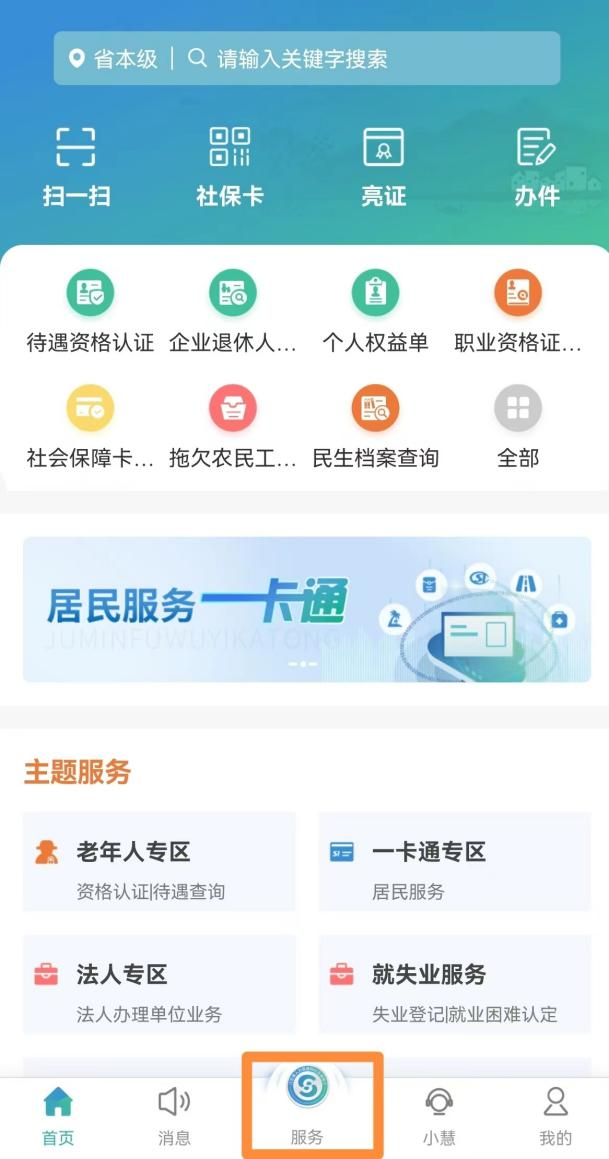This screenshot has height=1159, width=609.
Task: Open 待遇资格认证 service
Action: point(90,311)
